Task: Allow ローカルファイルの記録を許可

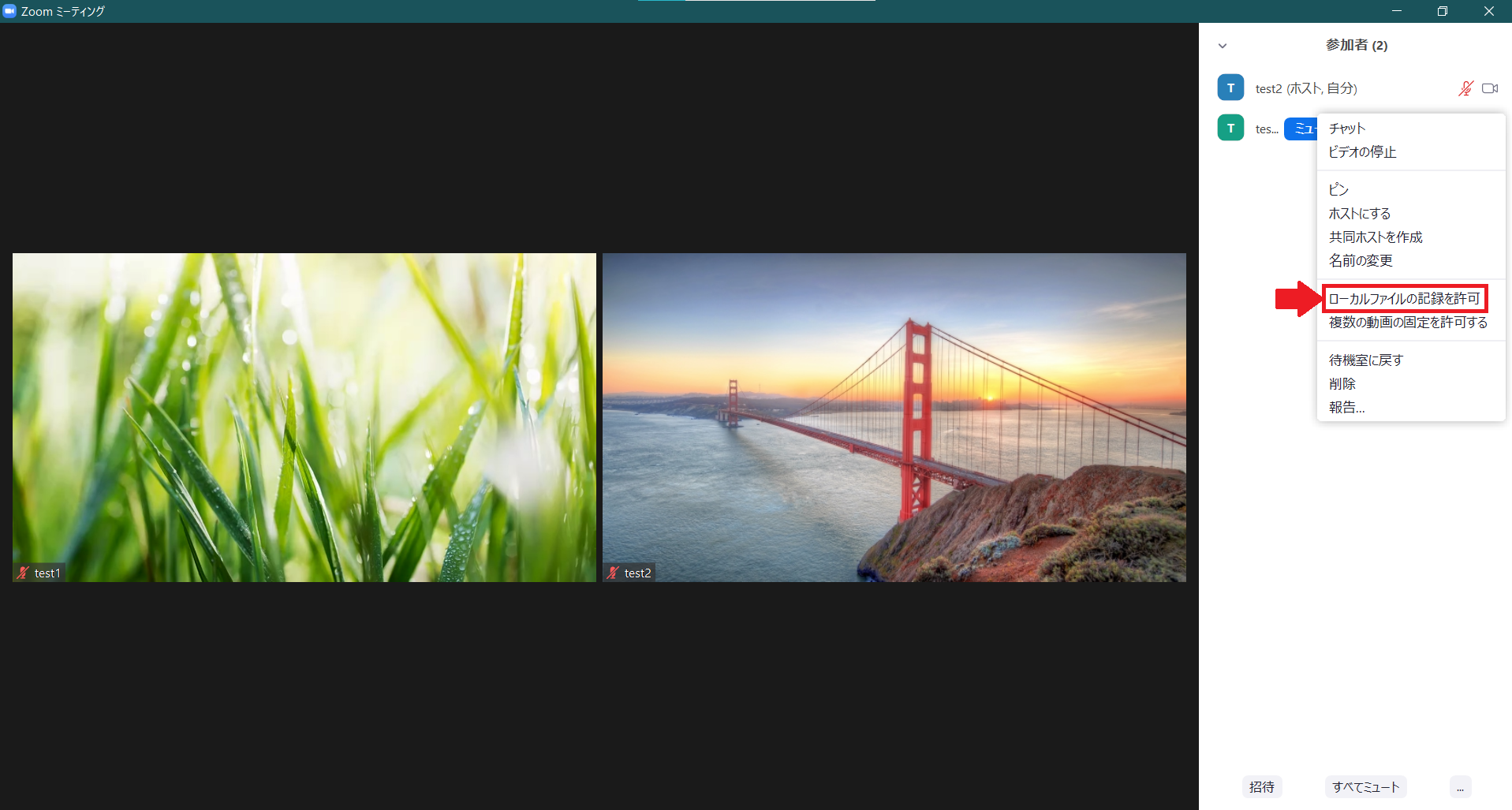Action: pyautogui.click(x=1404, y=299)
